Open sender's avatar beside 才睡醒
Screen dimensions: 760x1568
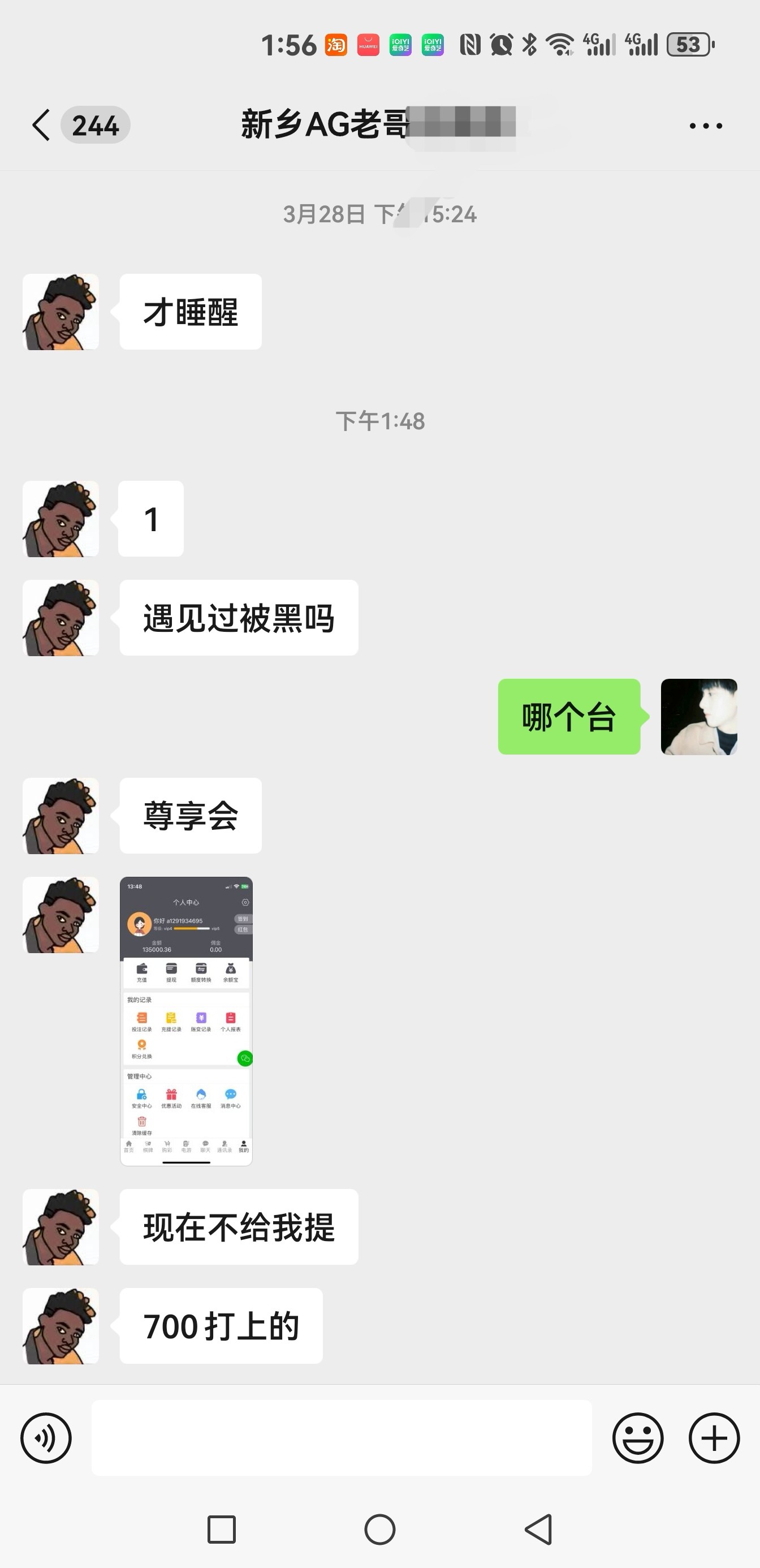61,312
